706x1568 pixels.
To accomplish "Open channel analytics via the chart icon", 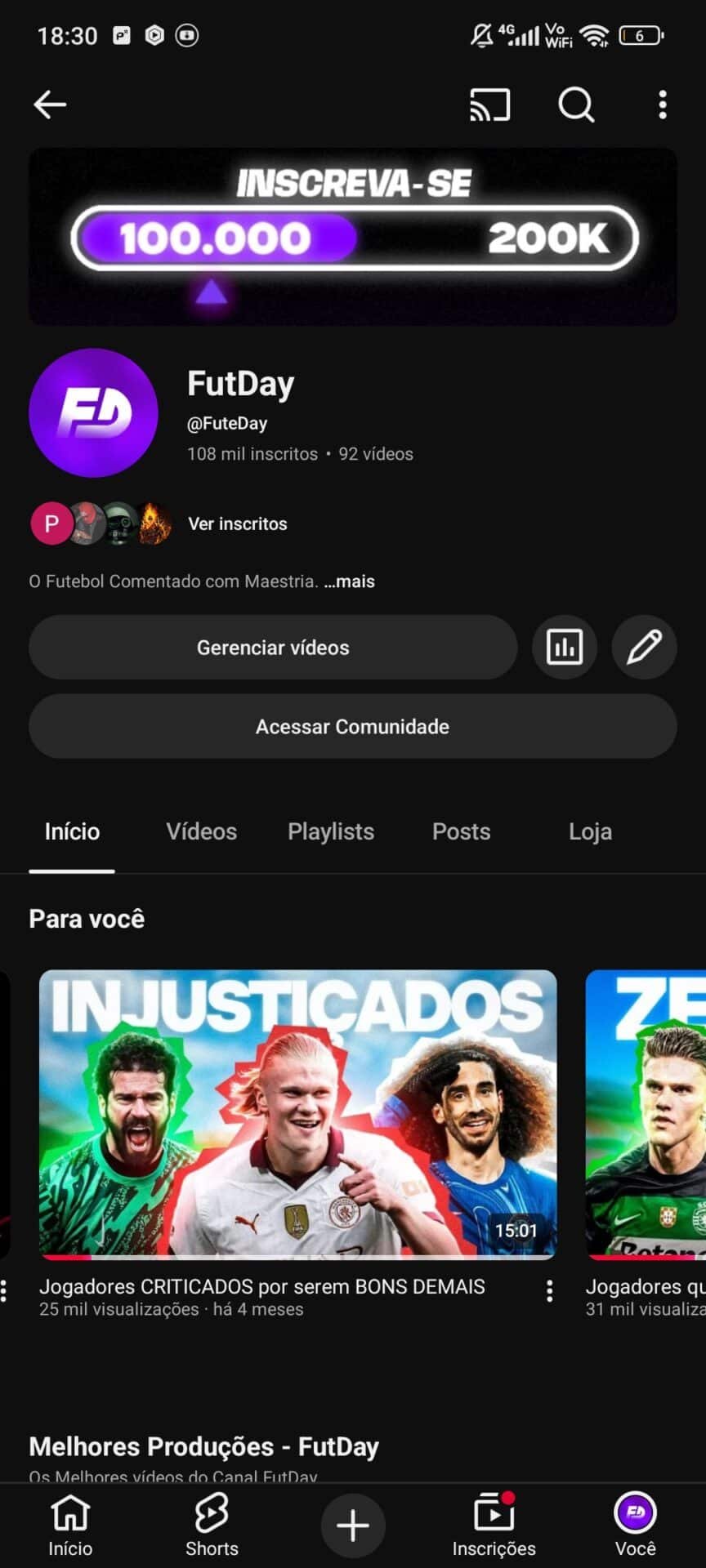I will [x=565, y=648].
